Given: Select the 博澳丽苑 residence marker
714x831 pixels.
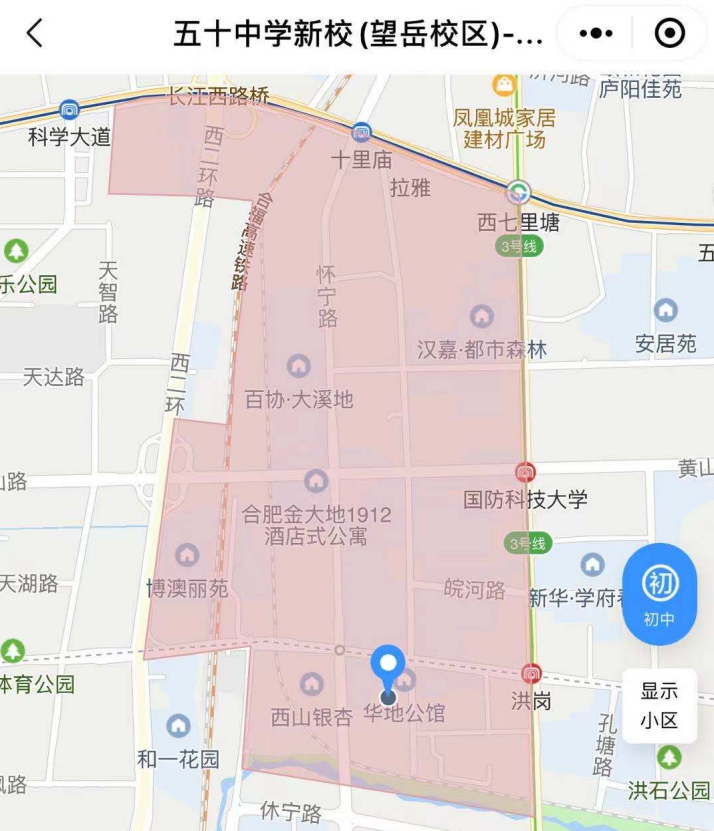Looking at the screenshot, I should [187, 554].
